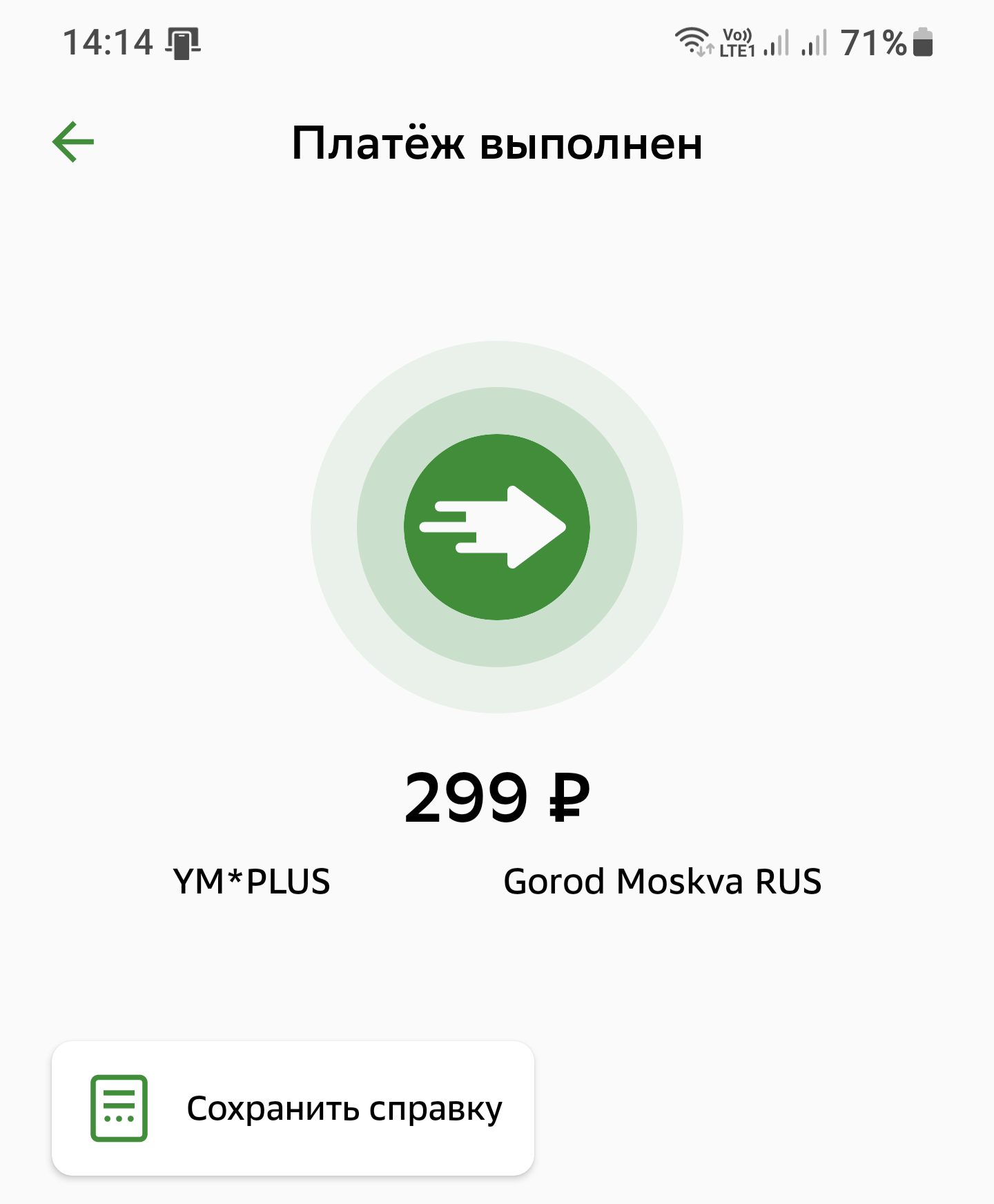
Task: Go back using the green arrow
Action: pyautogui.click(x=73, y=142)
